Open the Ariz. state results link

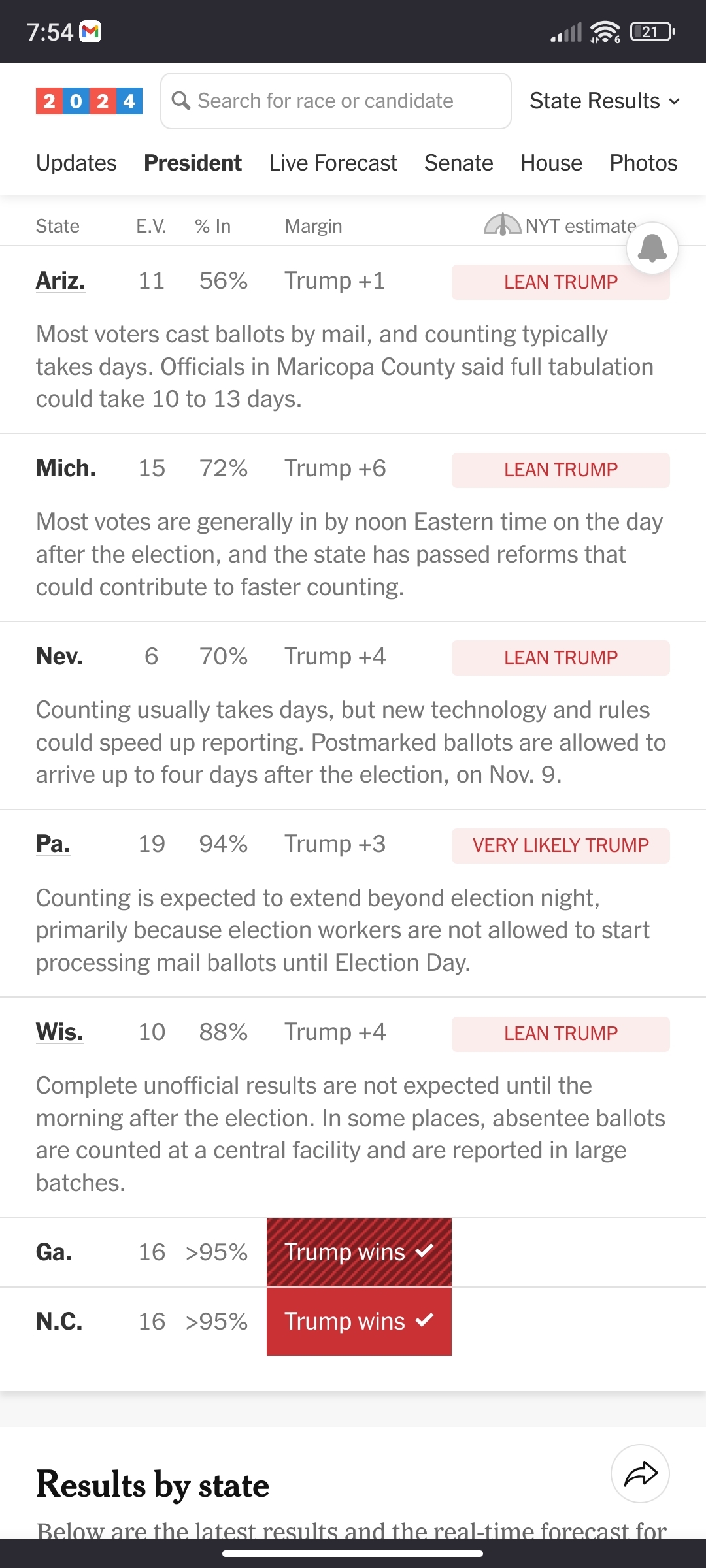coord(60,281)
